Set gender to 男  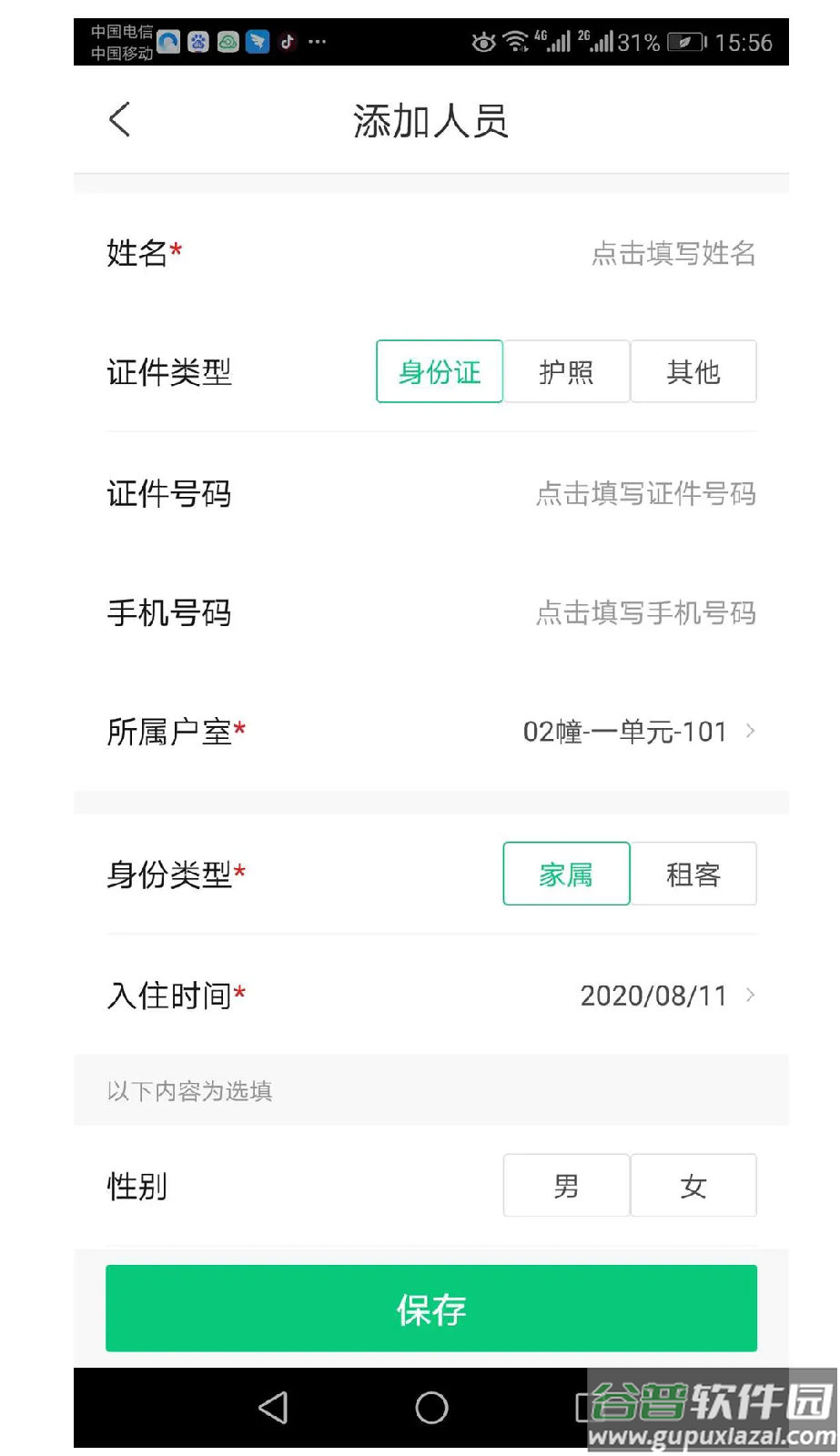[x=566, y=1186]
